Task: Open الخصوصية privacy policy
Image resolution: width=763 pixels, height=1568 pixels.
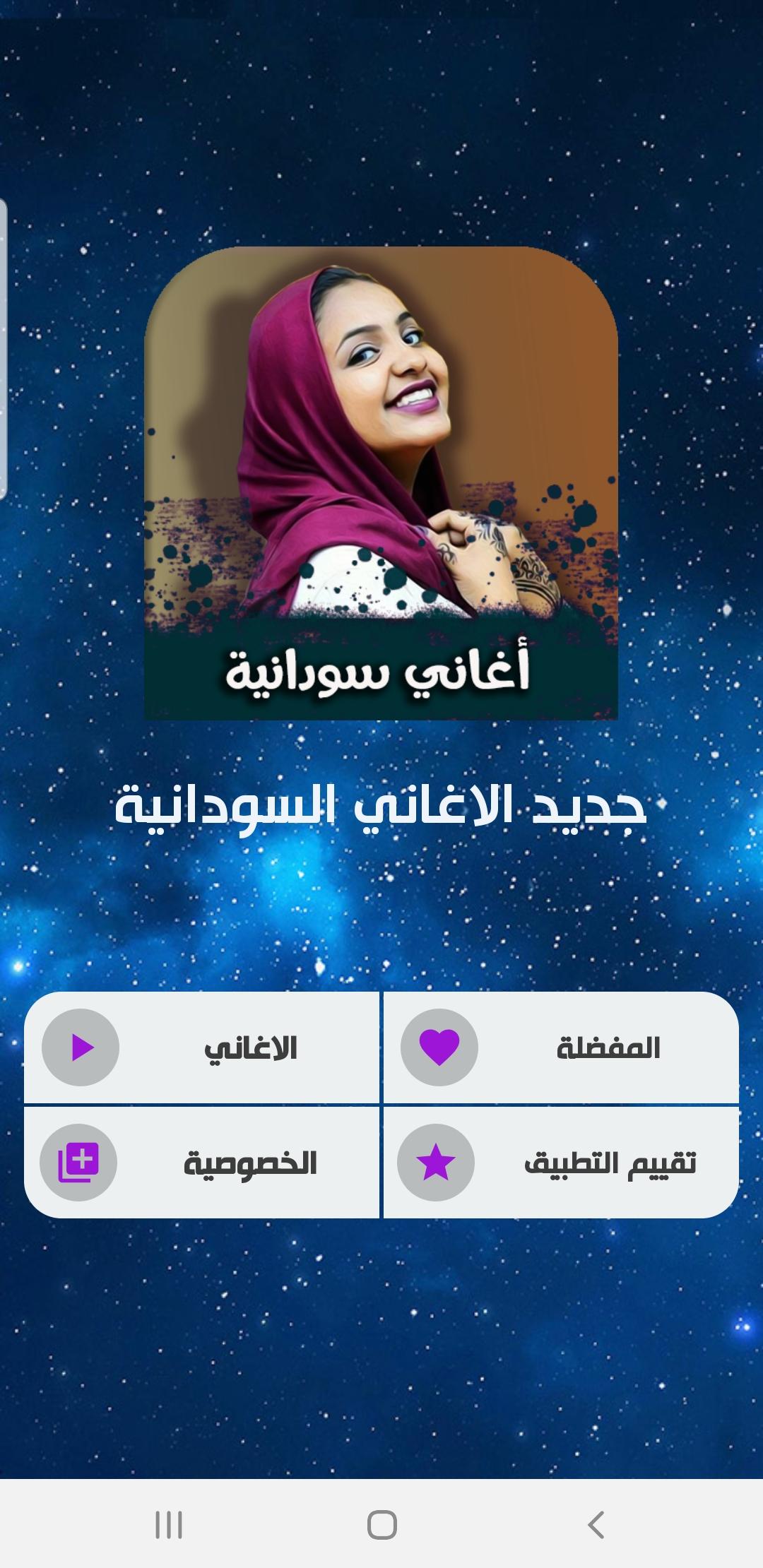Action: [202, 1163]
